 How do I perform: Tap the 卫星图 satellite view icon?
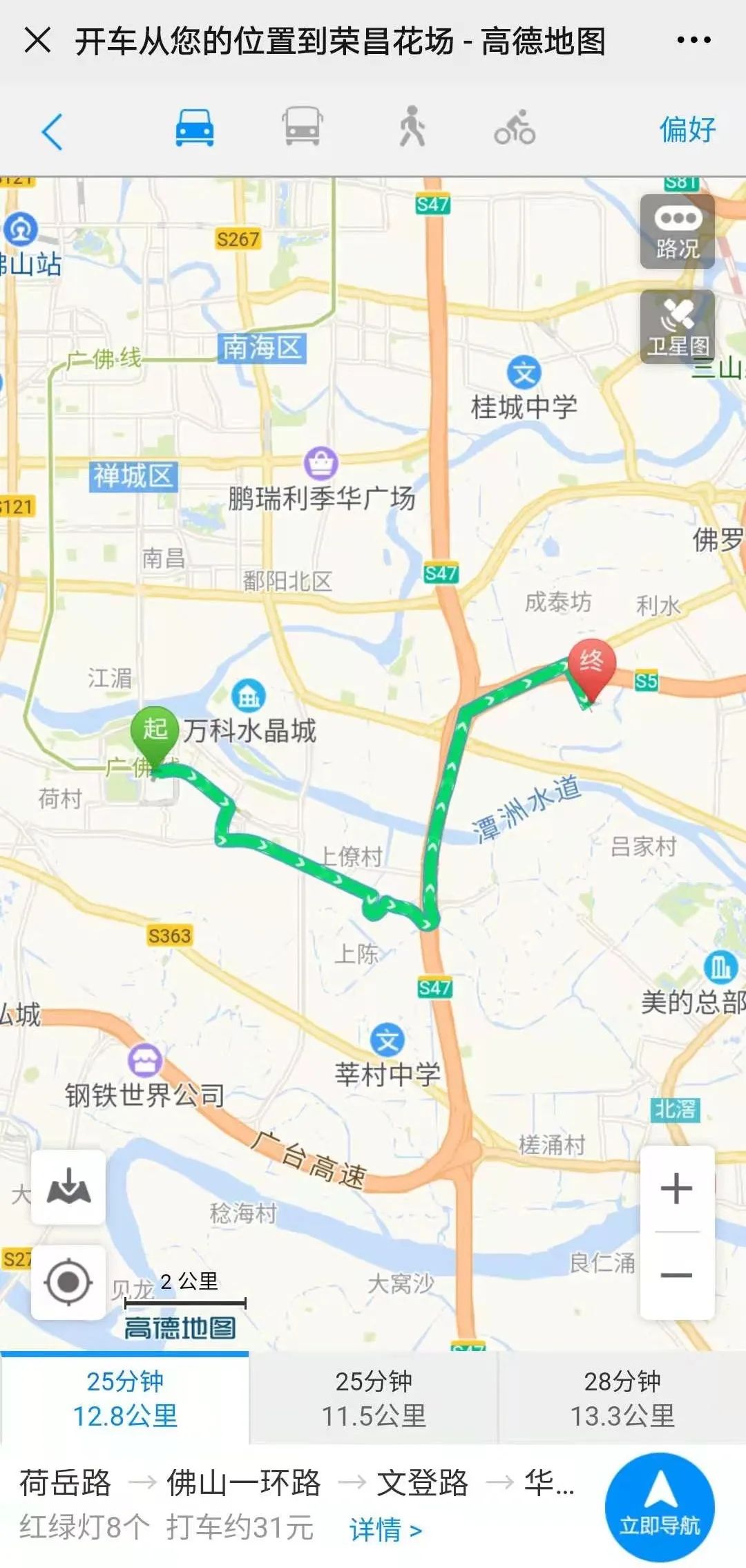tap(678, 322)
